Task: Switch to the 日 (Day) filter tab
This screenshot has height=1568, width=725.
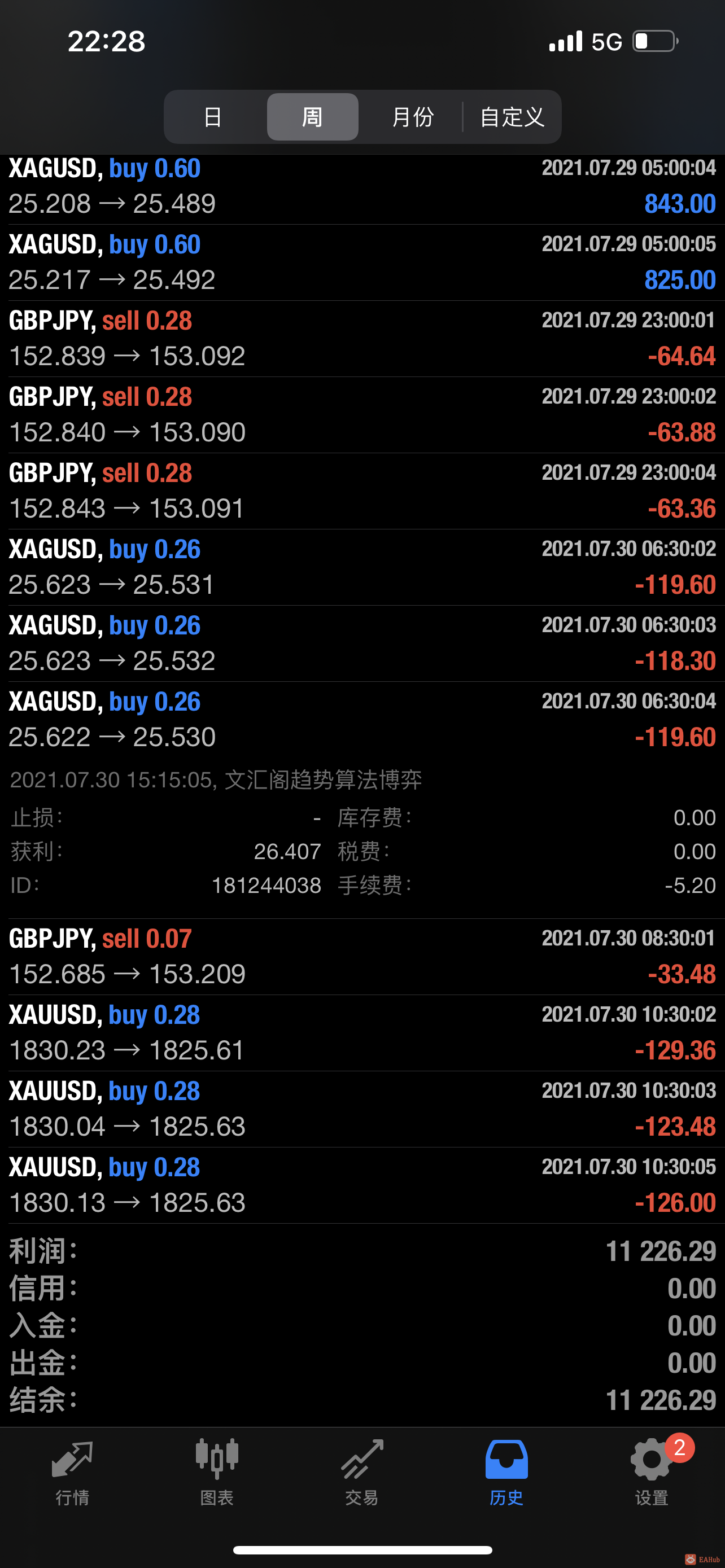Action: tap(212, 117)
